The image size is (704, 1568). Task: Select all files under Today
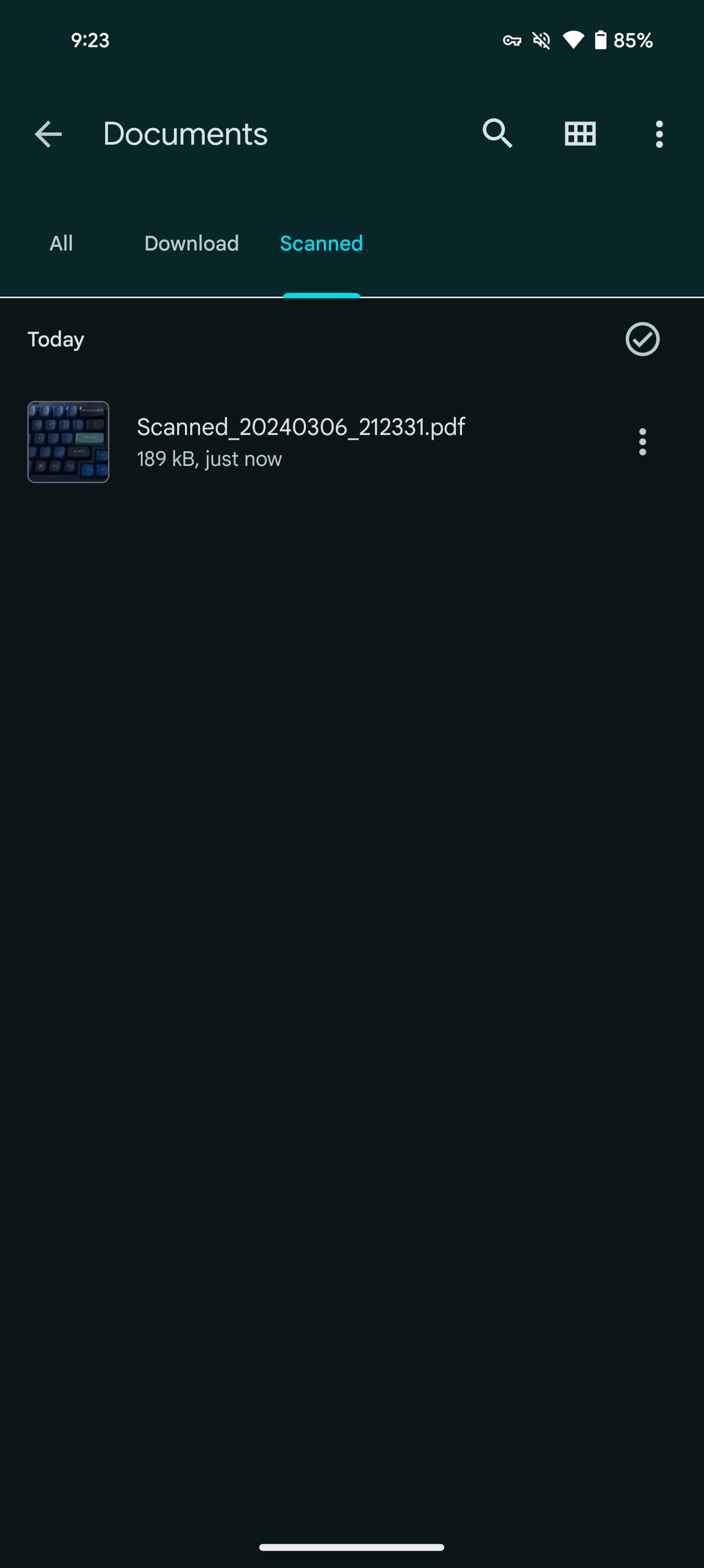[x=642, y=339]
